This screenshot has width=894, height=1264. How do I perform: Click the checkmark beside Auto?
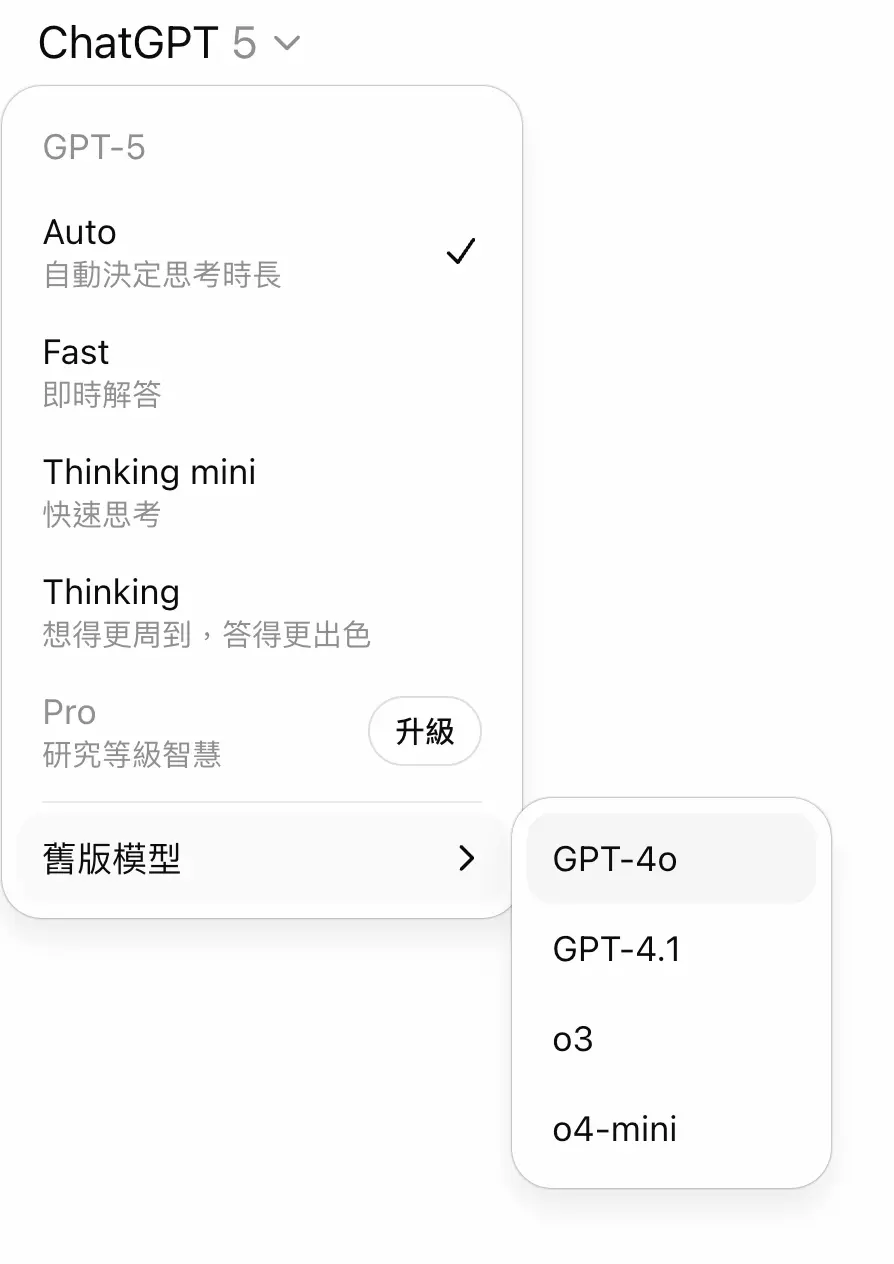pyautogui.click(x=461, y=251)
